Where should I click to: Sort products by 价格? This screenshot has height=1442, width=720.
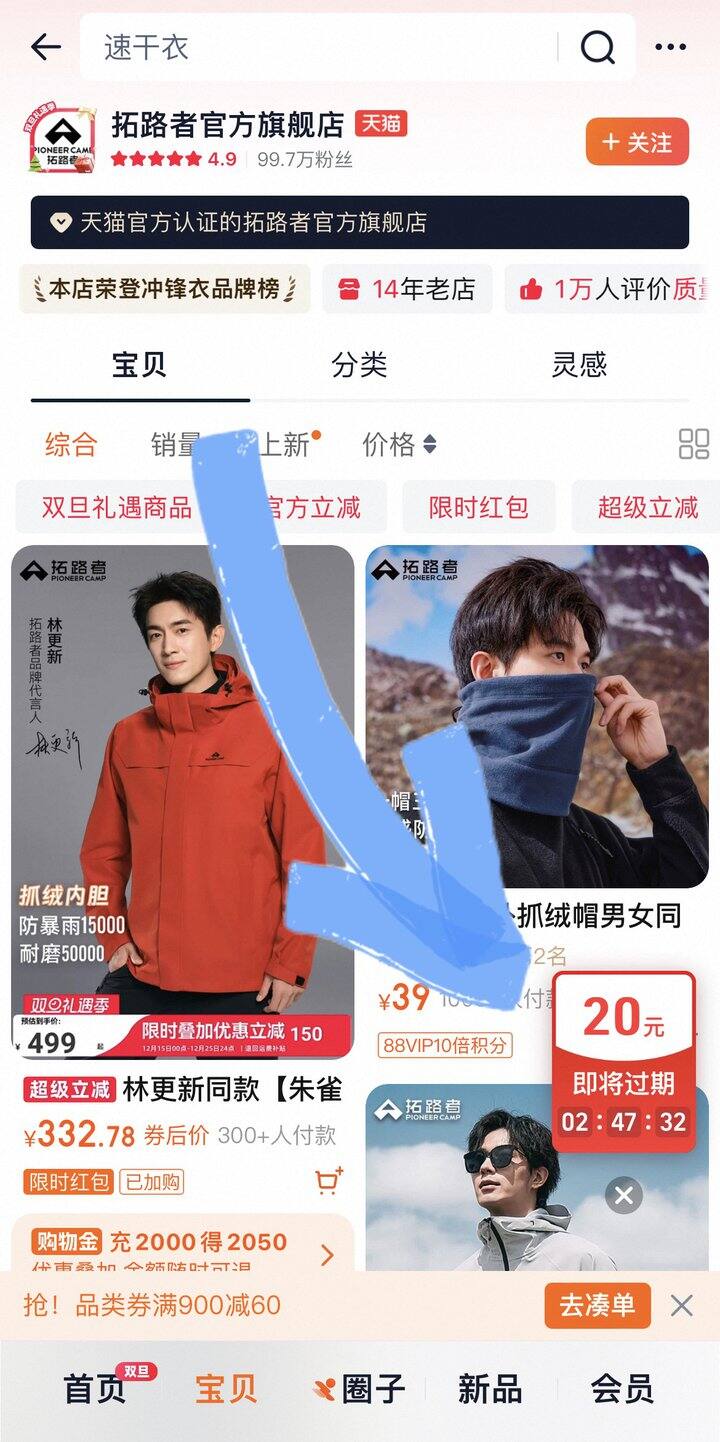click(399, 444)
